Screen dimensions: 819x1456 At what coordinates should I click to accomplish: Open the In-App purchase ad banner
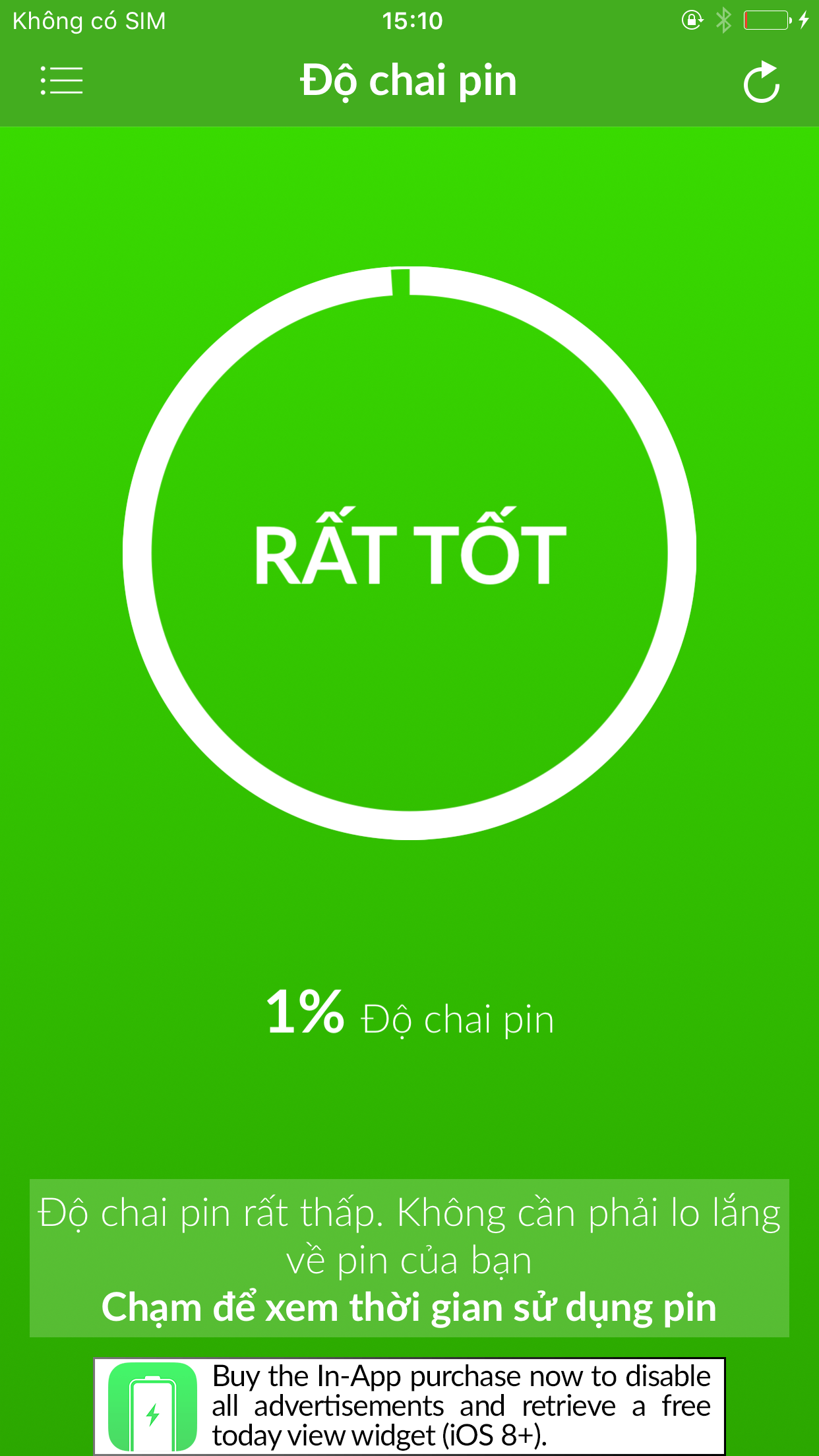point(409,1405)
